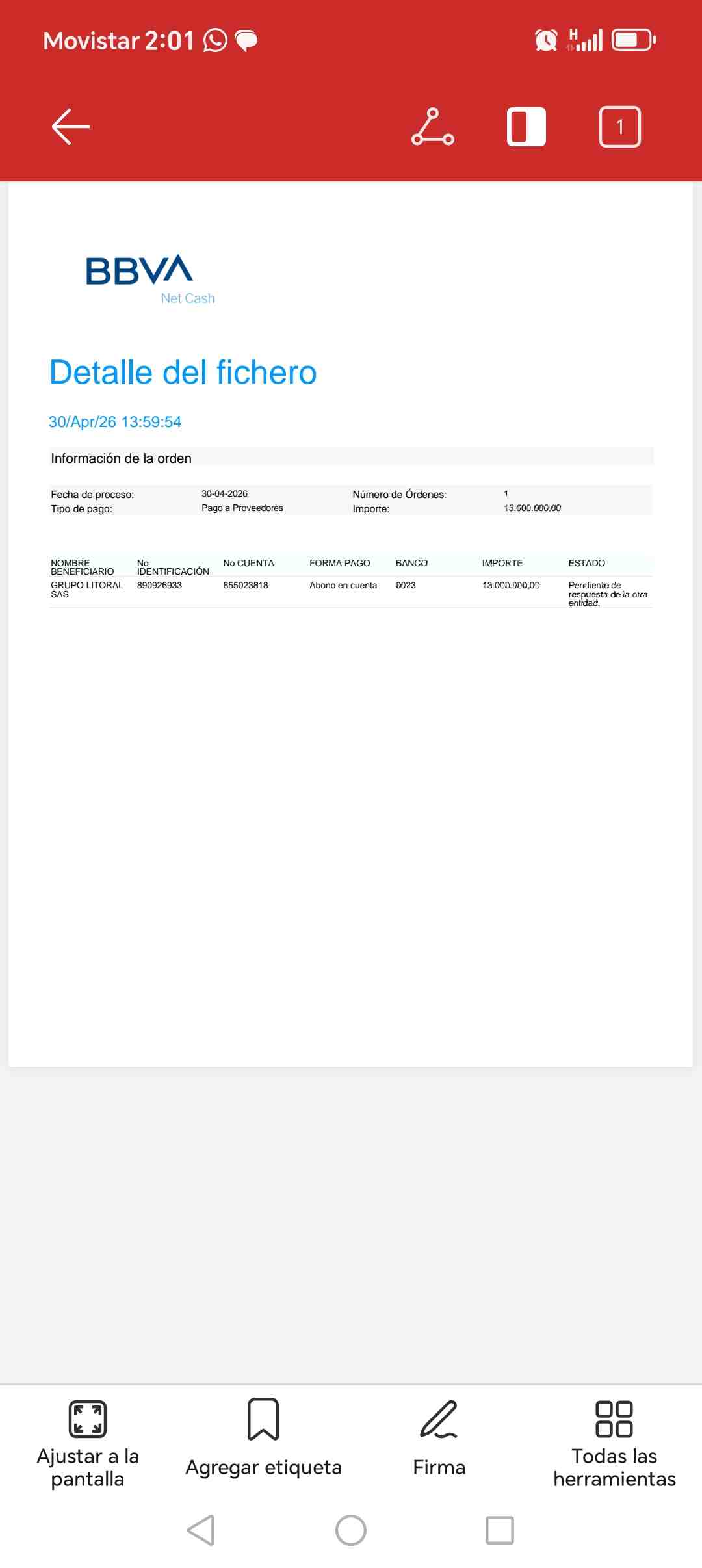The image size is (702, 1568).
Task: Open recent apps from navigation bar
Action: coord(500,1530)
